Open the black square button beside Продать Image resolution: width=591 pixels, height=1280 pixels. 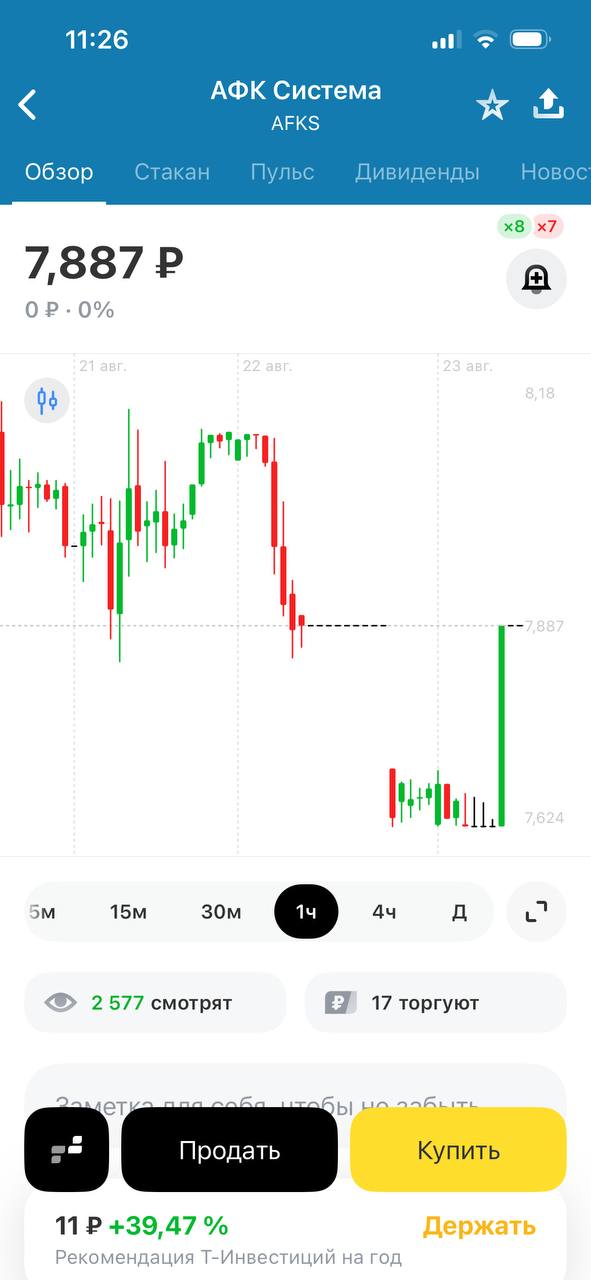pyautogui.click(x=66, y=1150)
